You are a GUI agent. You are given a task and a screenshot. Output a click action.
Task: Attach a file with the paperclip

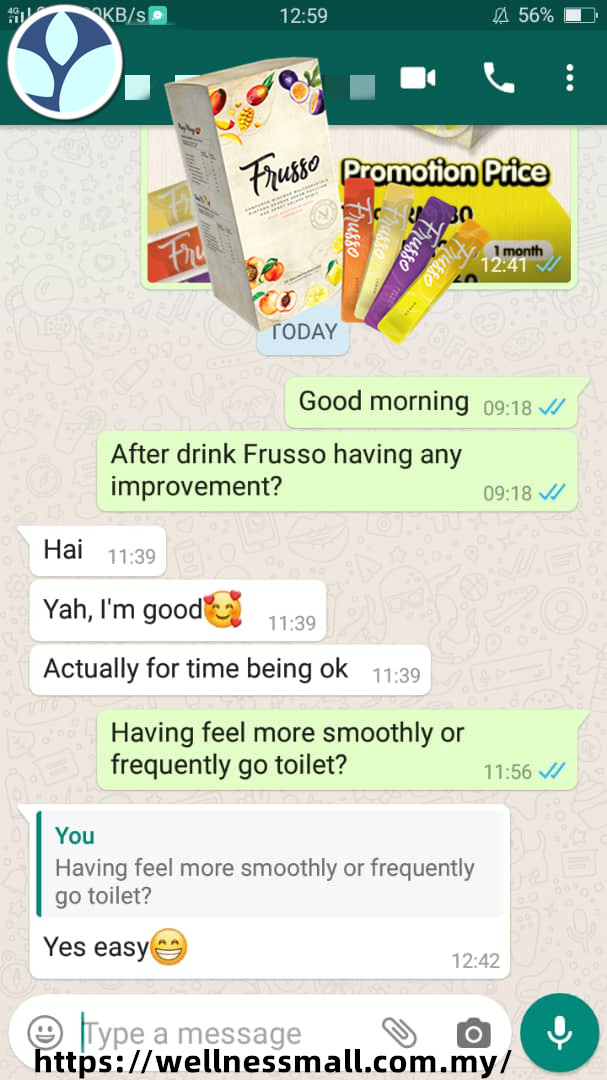(x=399, y=1032)
